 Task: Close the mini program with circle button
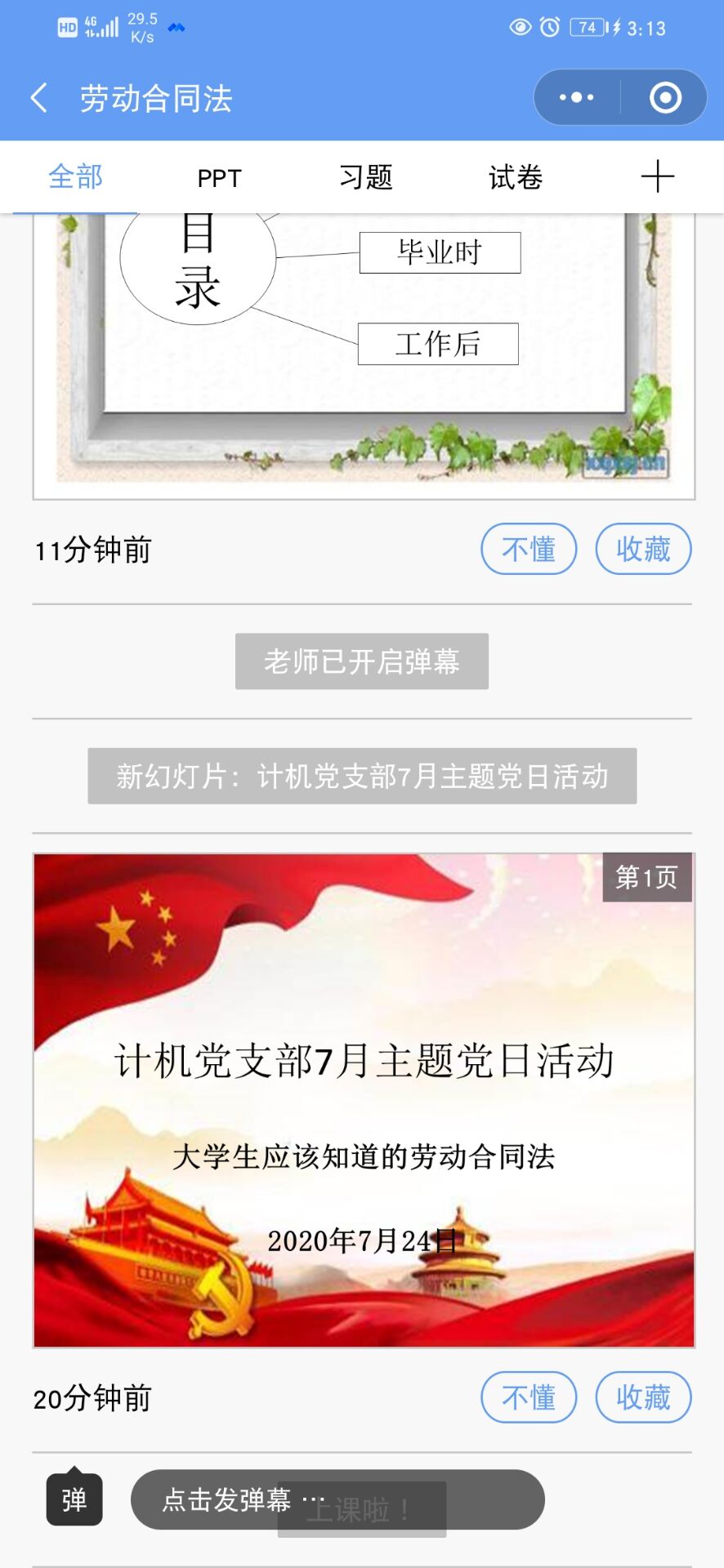(x=665, y=97)
